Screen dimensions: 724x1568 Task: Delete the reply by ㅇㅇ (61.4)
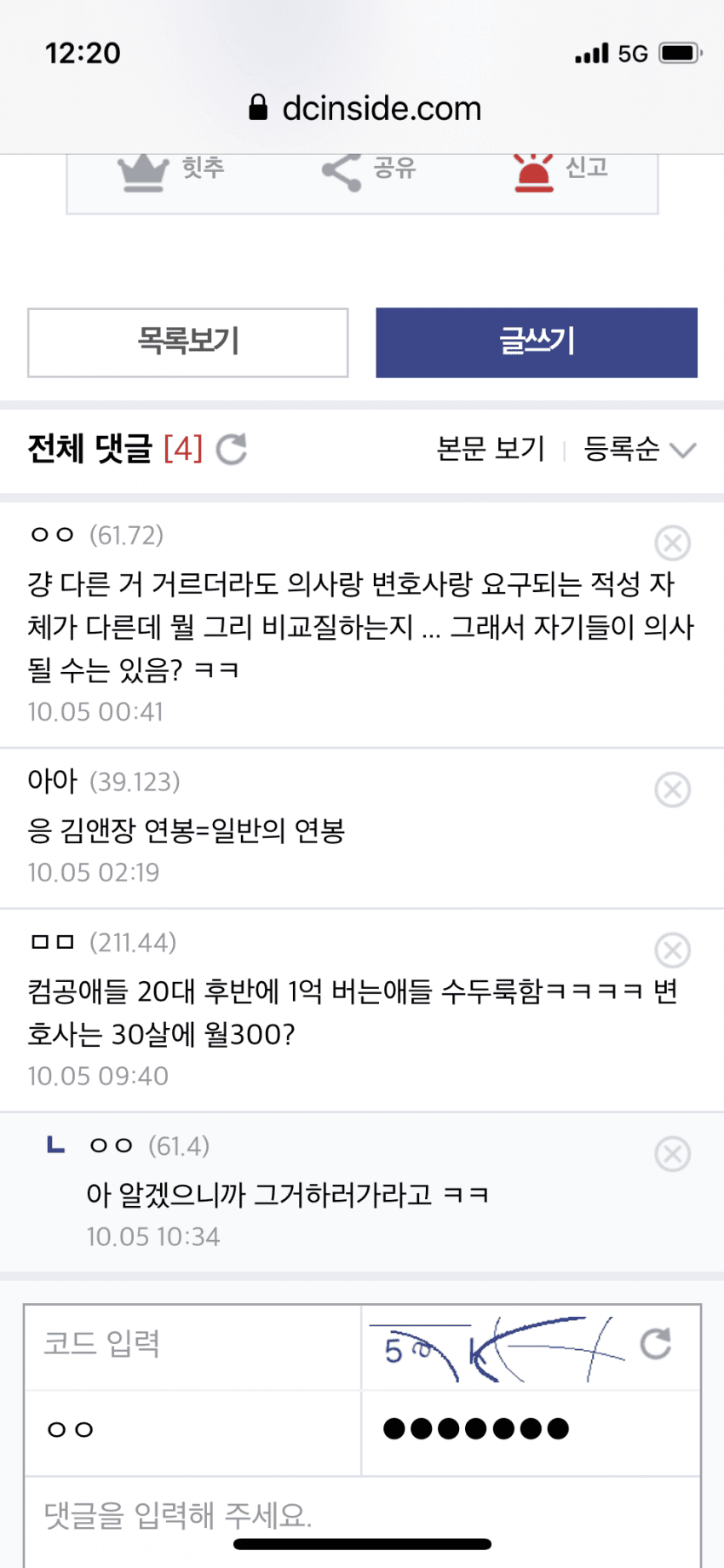pos(672,1154)
